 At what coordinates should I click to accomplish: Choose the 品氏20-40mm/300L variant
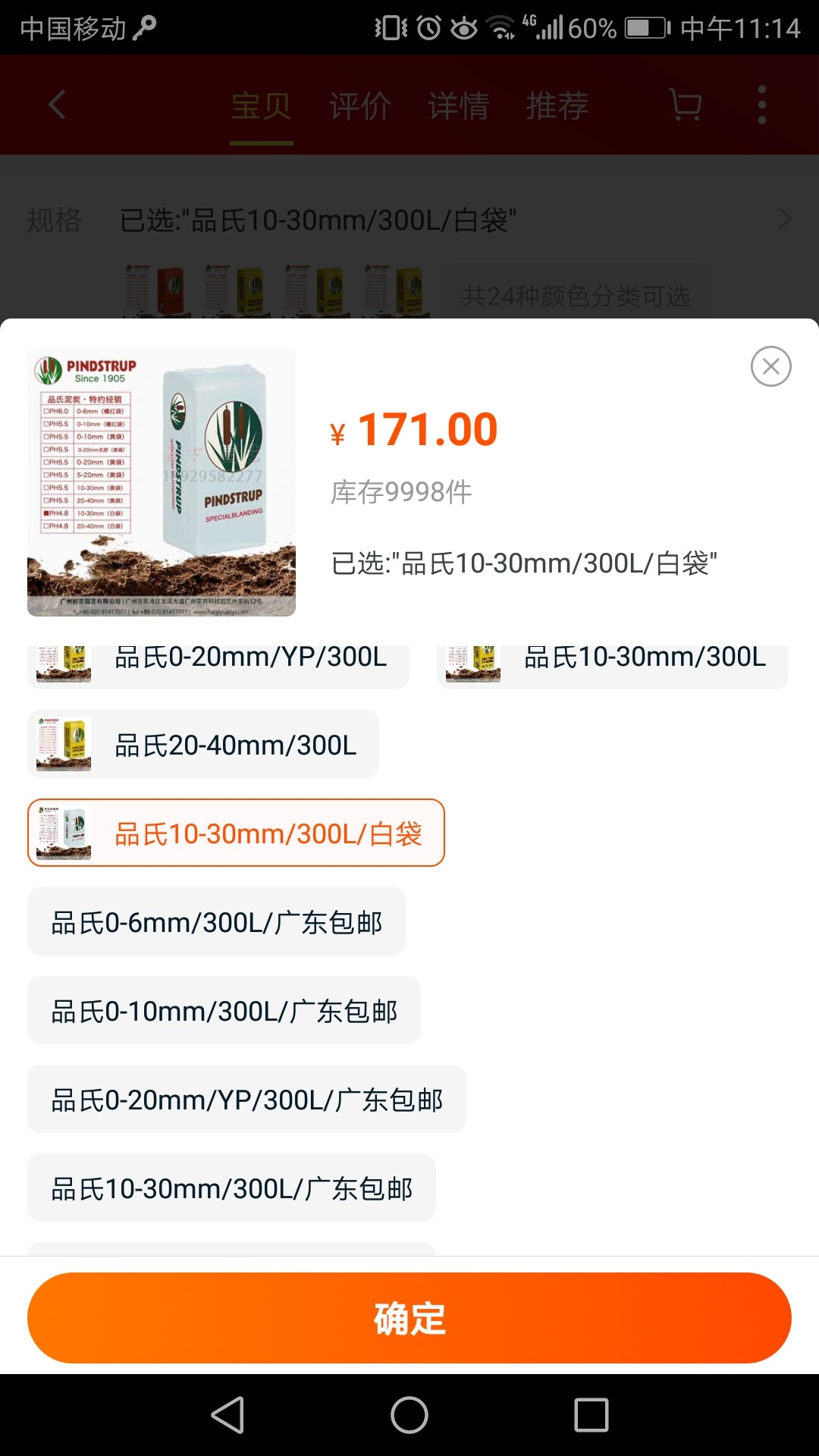[x=203, y=745]
